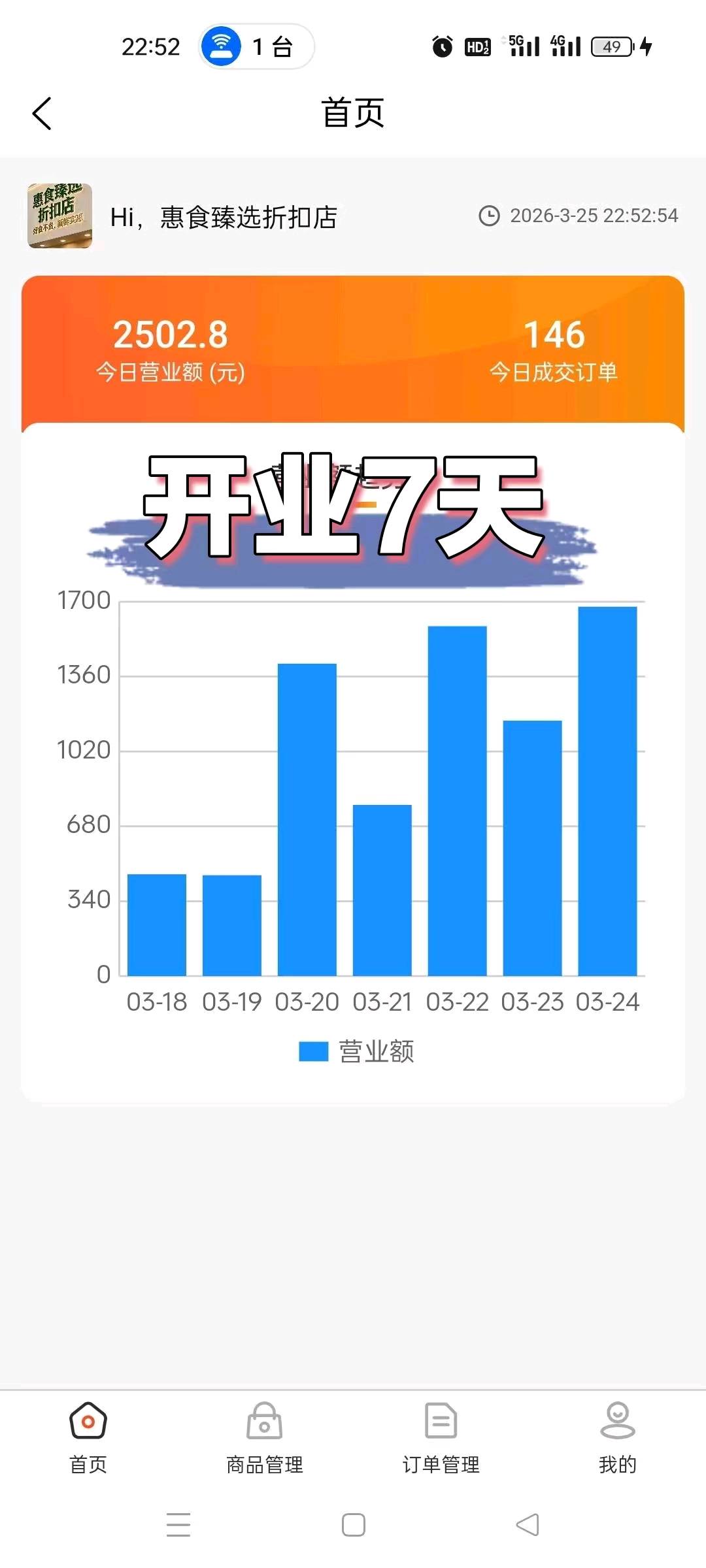The image size is (706, 1568).
Task: Click the clock icon beside the date
Action: (489, 216)
